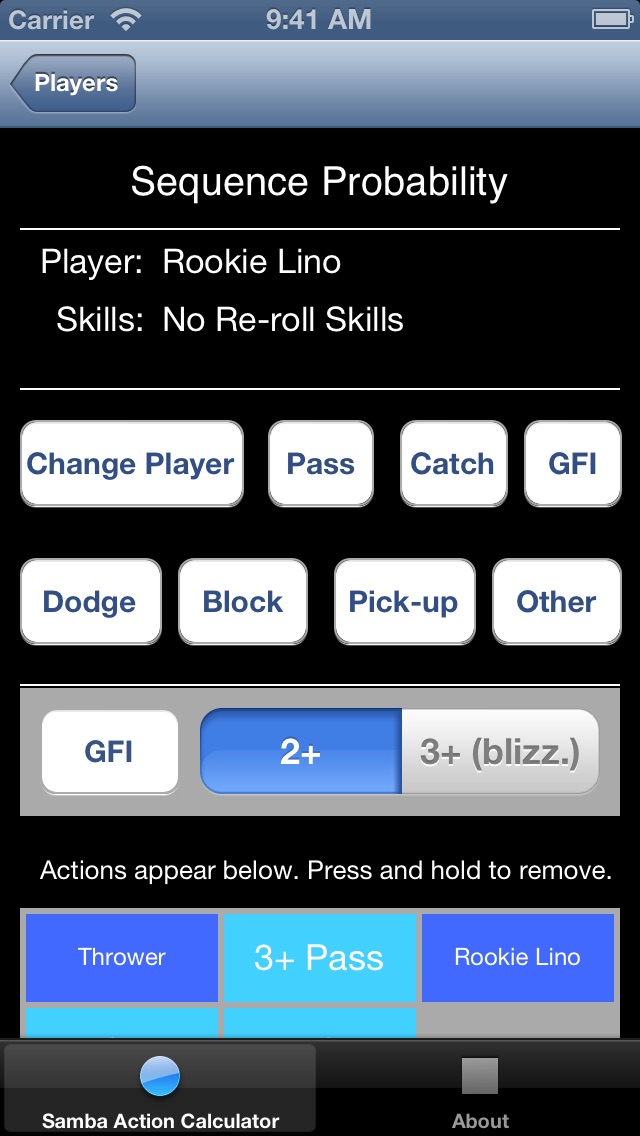Go back to Players
The image size is (640, 1136).
point(73,84)
